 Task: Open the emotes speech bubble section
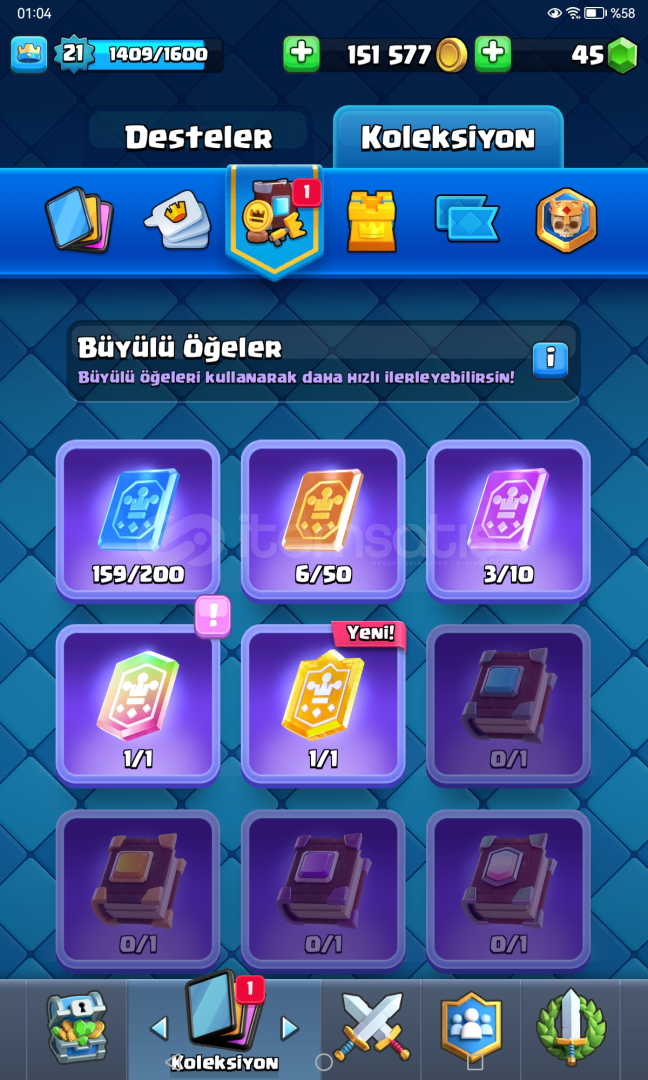[177, 220]
